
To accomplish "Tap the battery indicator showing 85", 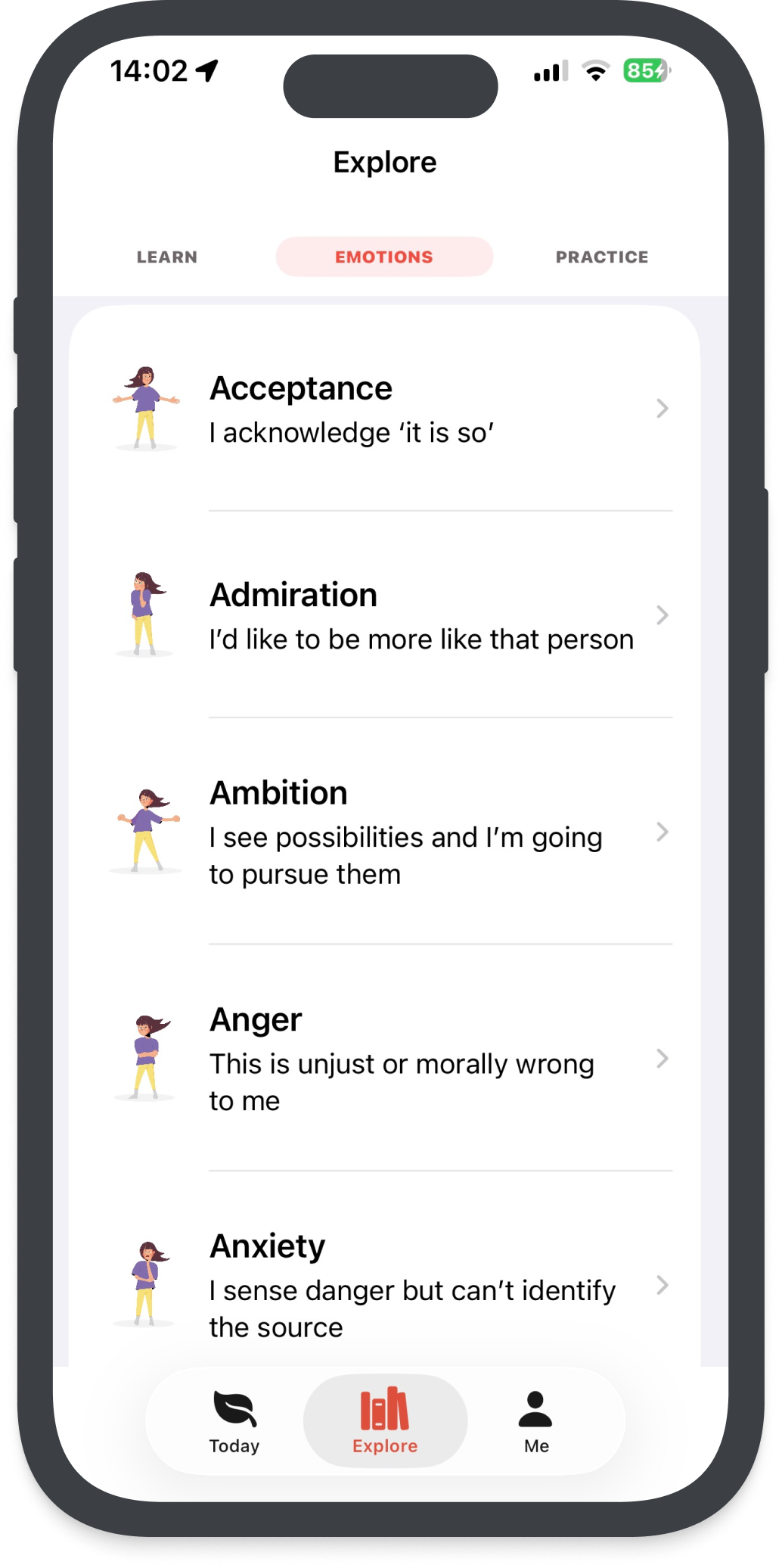I will point(644,70).
